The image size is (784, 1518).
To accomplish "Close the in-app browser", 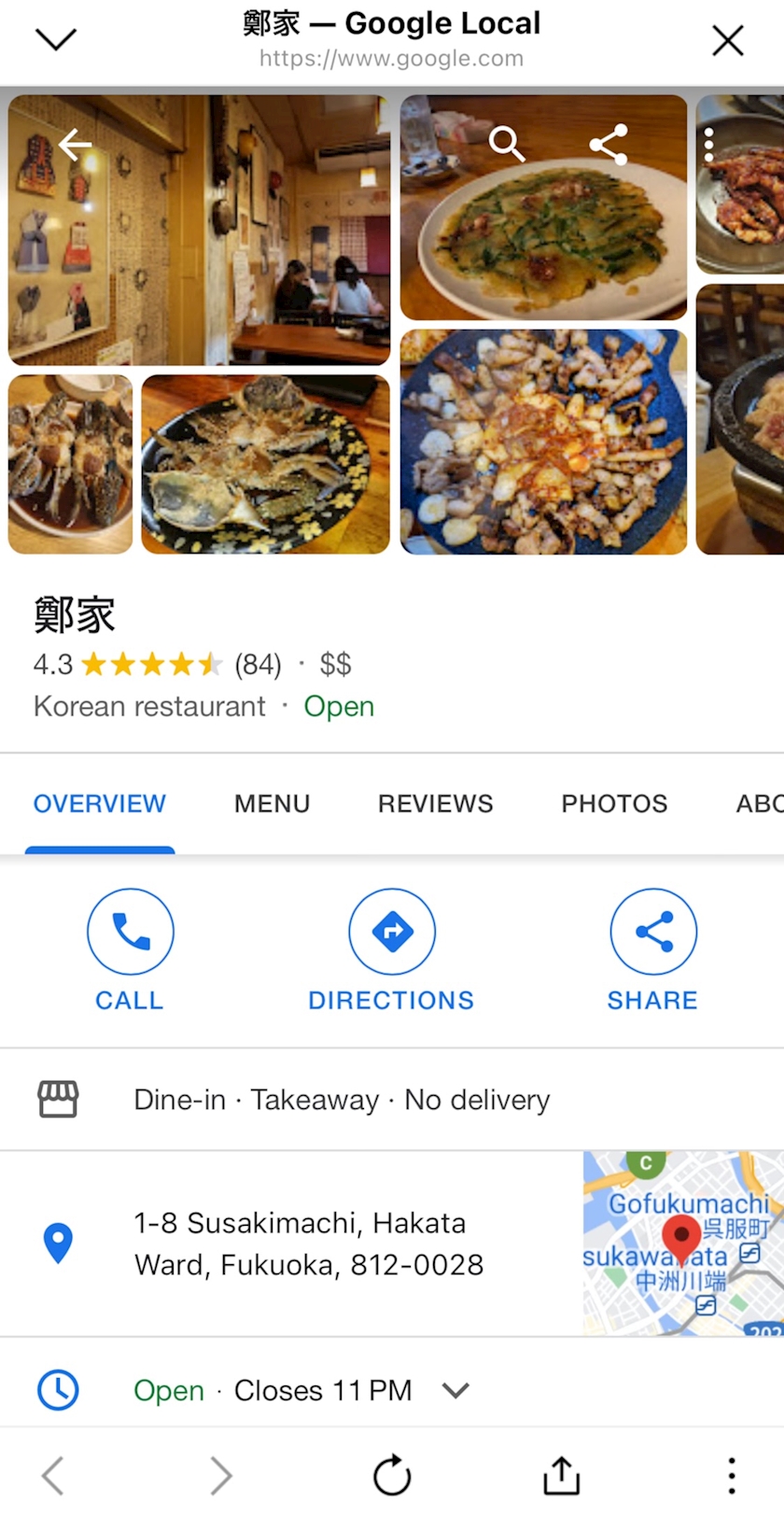I will point(727,40).
